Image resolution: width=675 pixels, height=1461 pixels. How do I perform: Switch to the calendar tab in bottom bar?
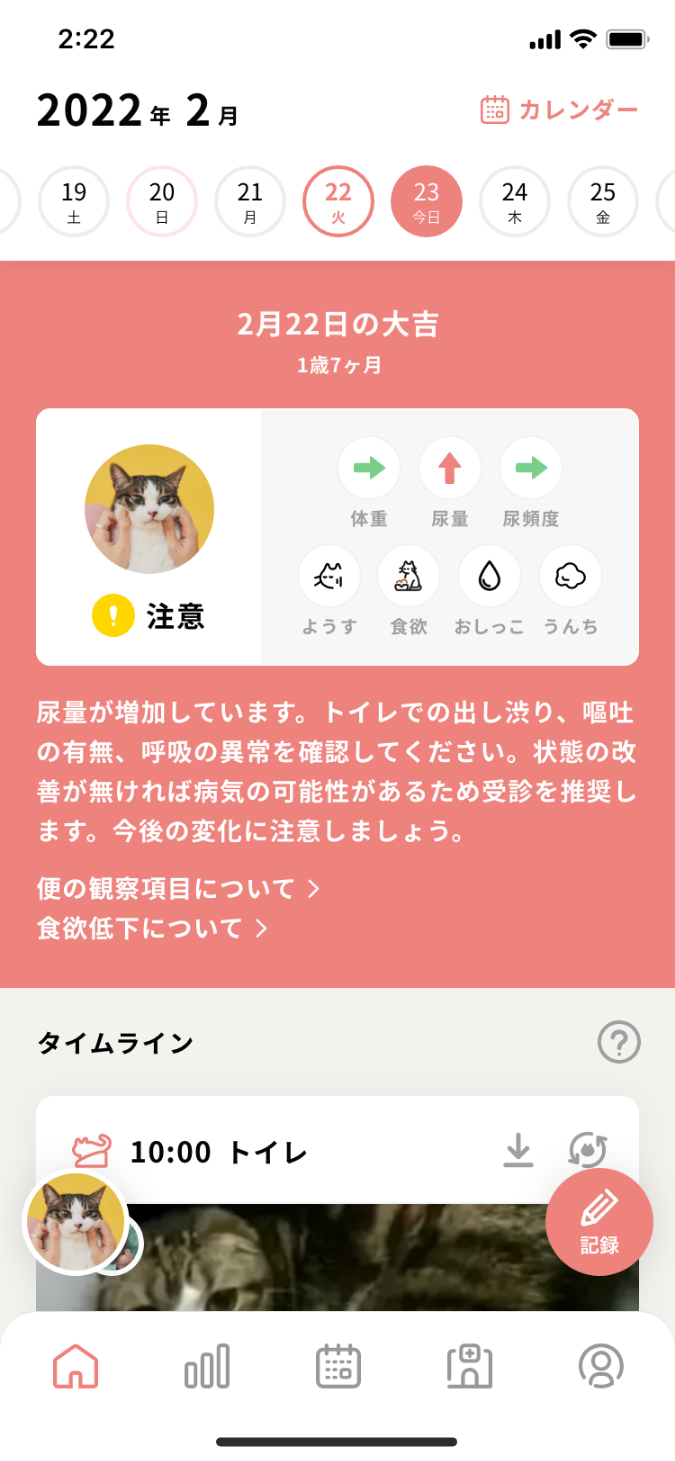(x=338, y=1365)
